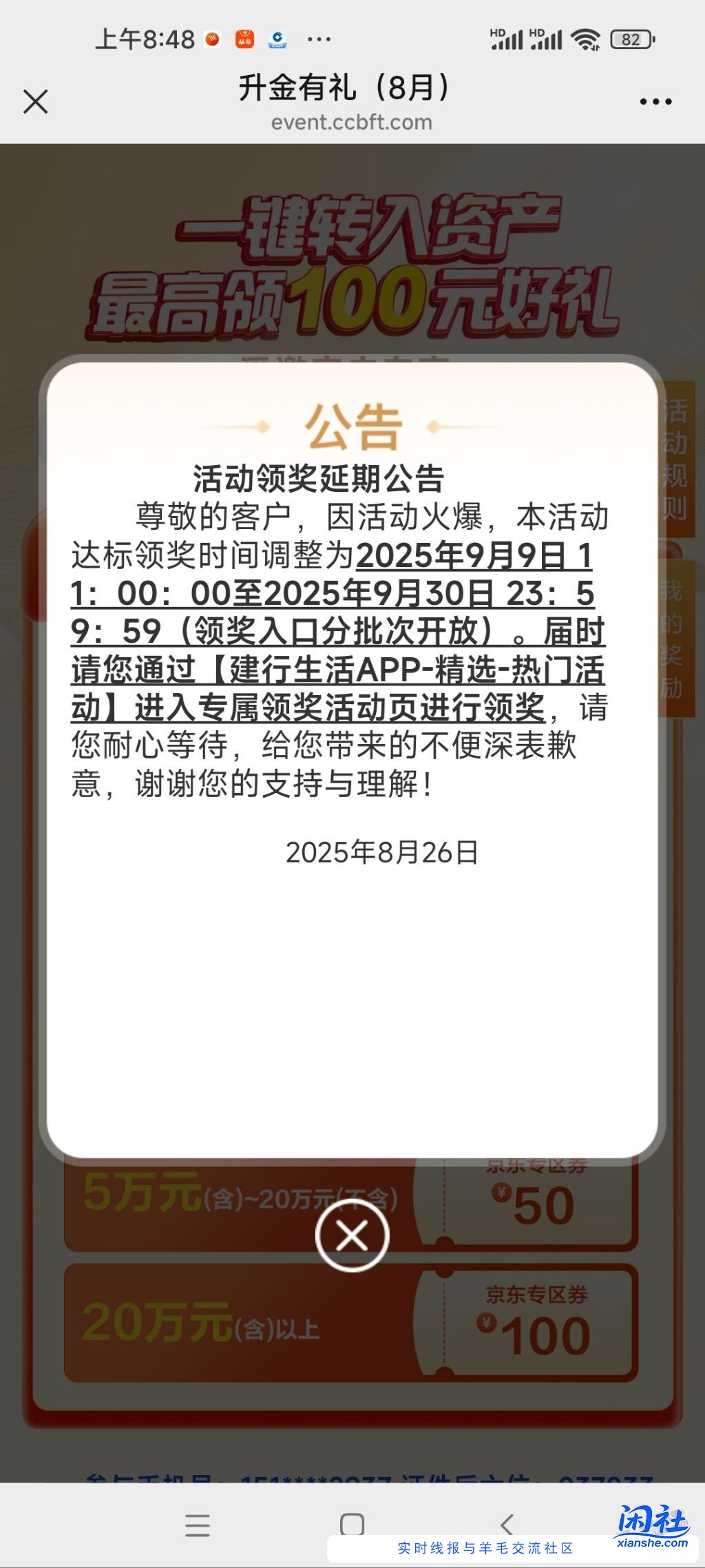Tap the event.ccbft.com address under the title

[352, 124]
